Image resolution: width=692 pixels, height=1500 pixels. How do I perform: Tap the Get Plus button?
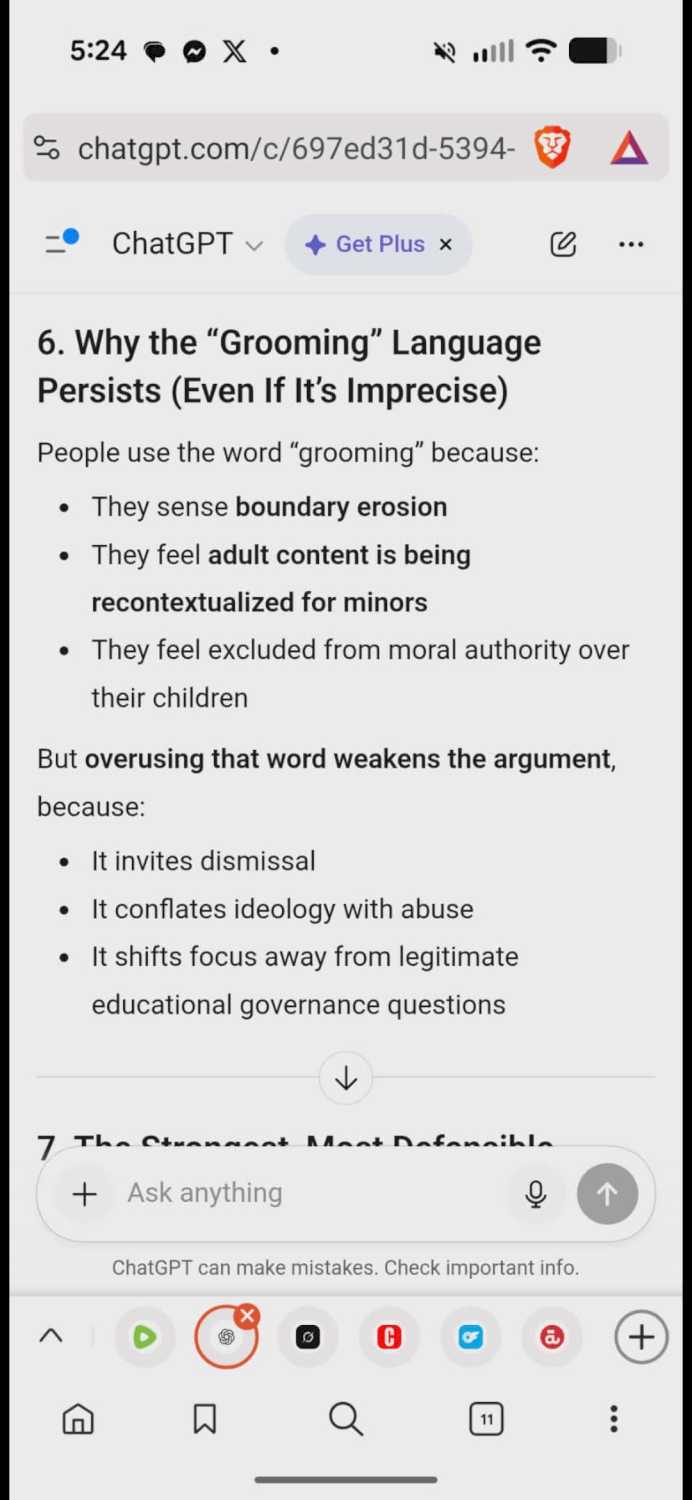coord(367,244)
